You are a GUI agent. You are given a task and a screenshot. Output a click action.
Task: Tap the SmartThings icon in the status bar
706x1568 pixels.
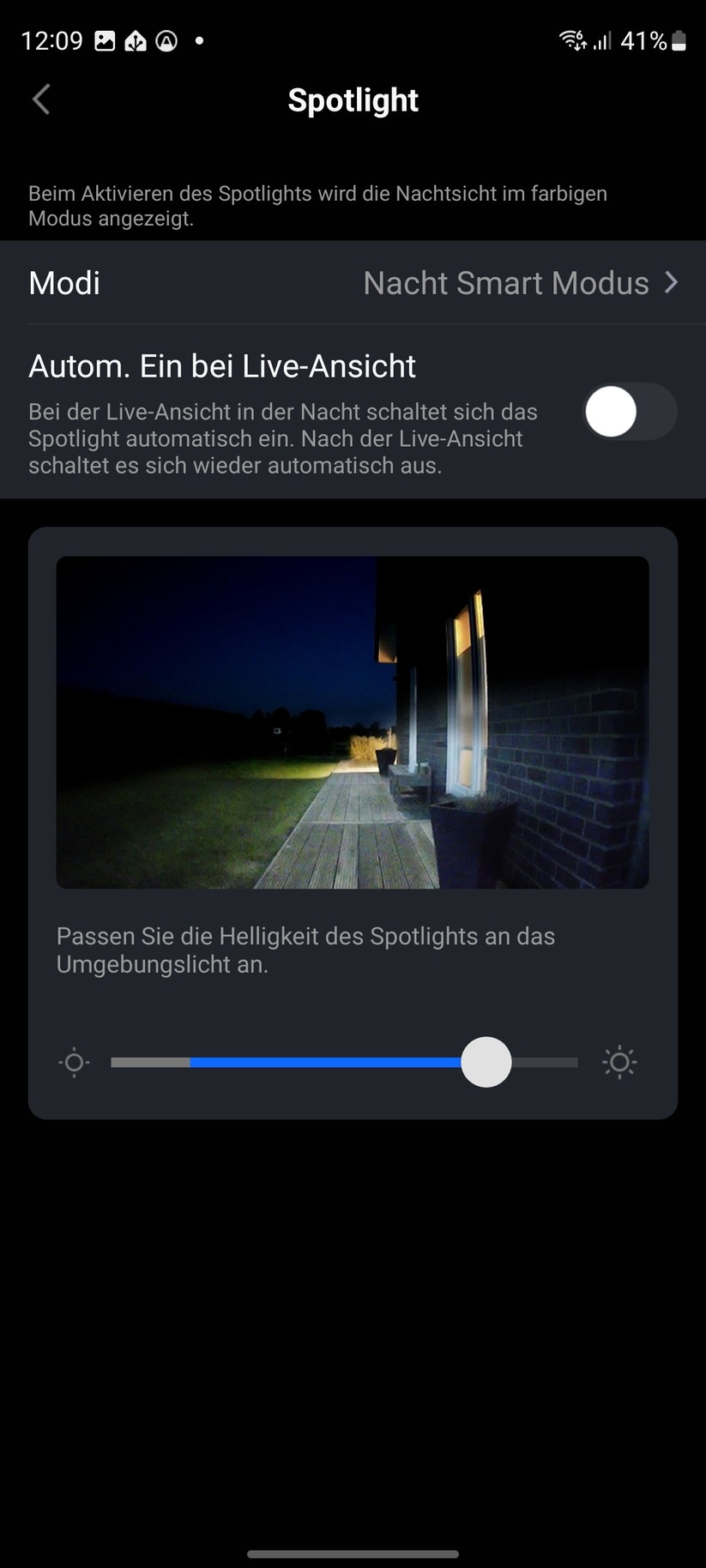[x=136, y=40]
